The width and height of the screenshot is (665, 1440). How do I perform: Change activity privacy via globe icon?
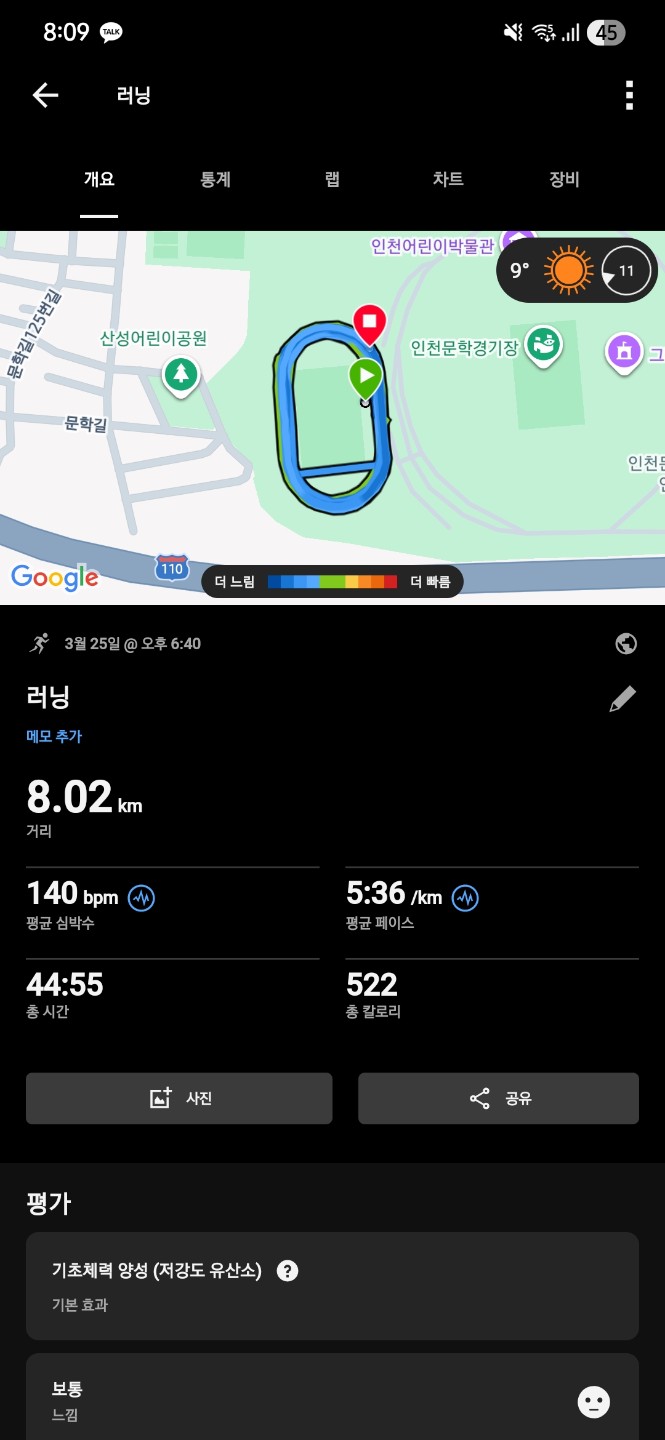click(x=627, y=643)
